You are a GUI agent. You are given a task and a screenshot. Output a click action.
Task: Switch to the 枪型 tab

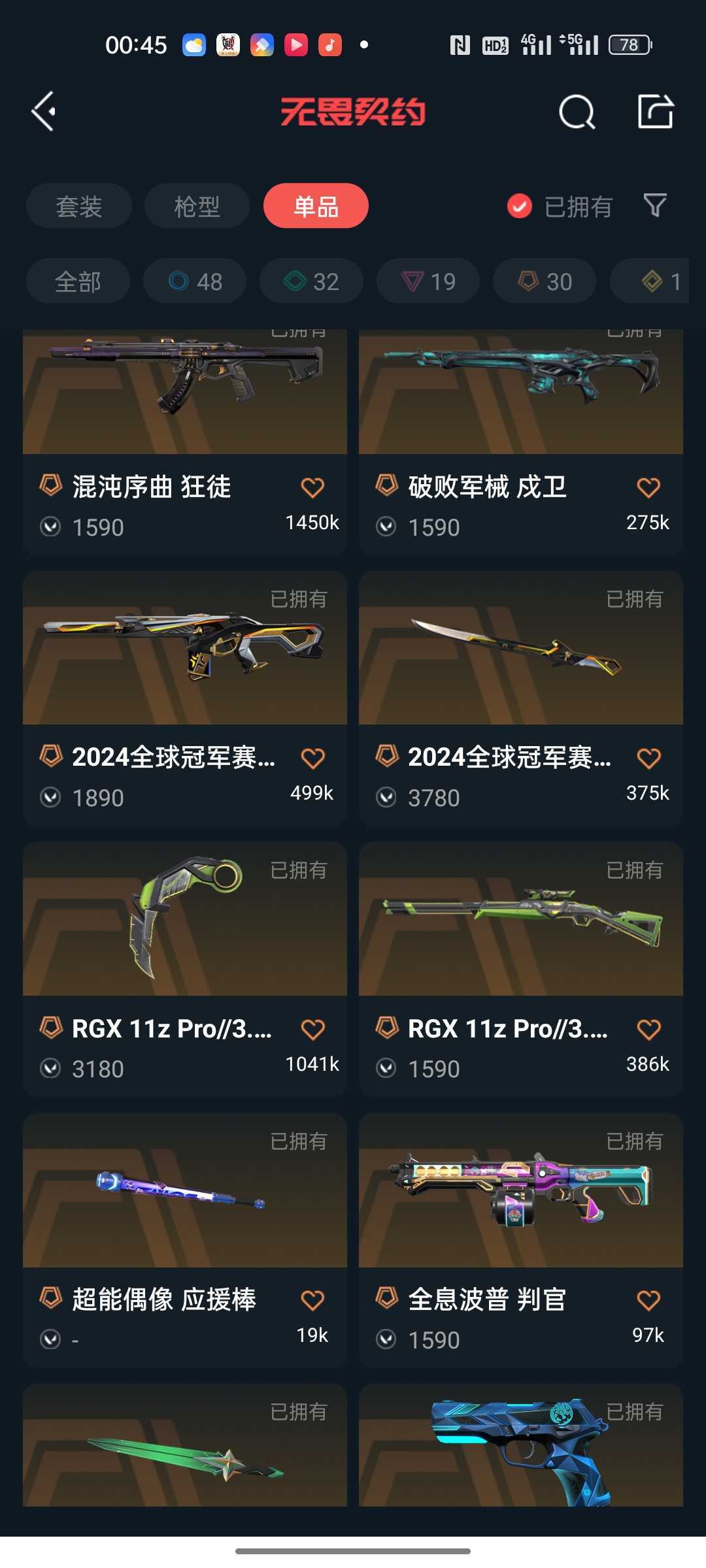[x=197, y=206]
